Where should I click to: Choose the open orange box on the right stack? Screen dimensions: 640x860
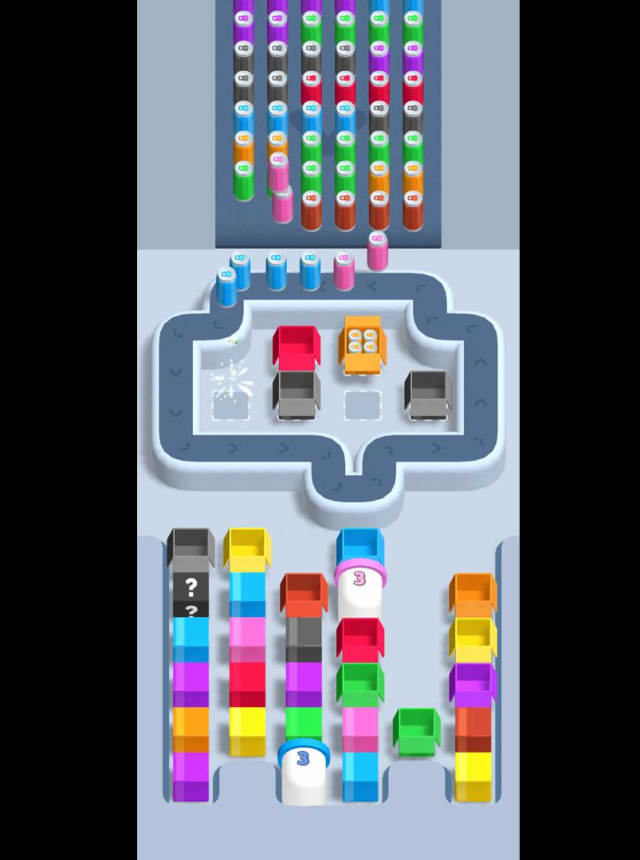tap(472, 593)
